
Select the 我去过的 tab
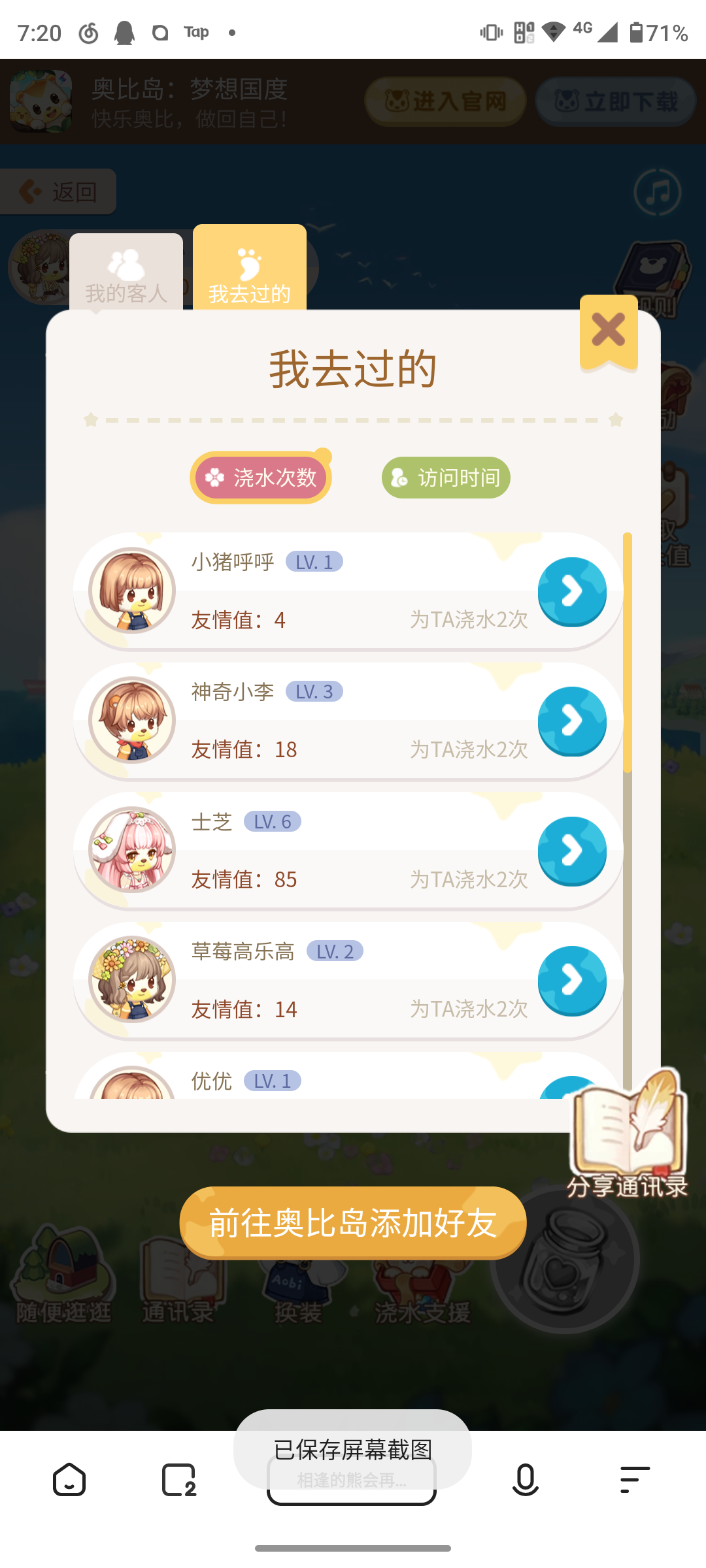249,268
